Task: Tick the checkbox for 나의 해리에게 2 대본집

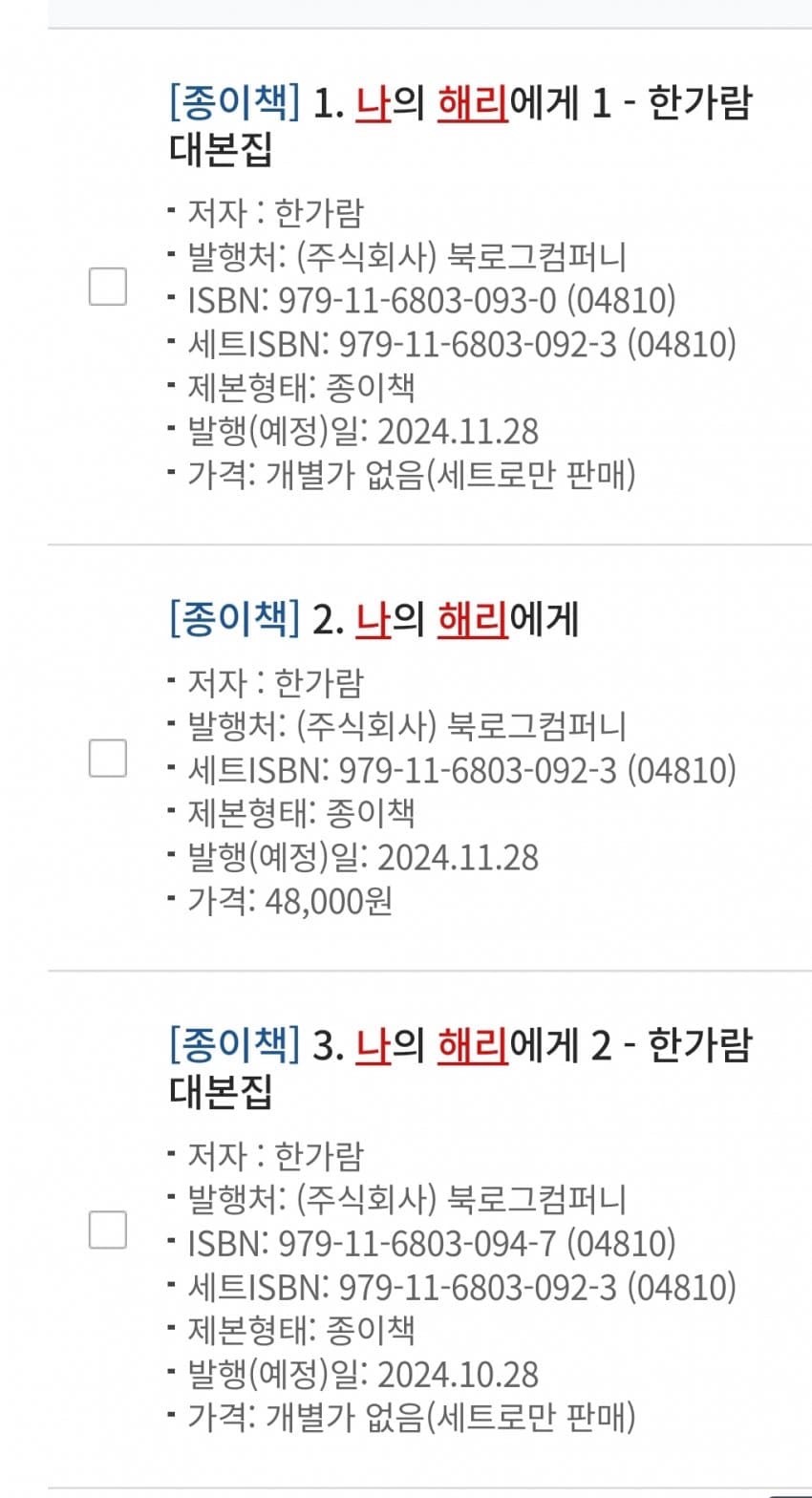Action: [108, 1230]
